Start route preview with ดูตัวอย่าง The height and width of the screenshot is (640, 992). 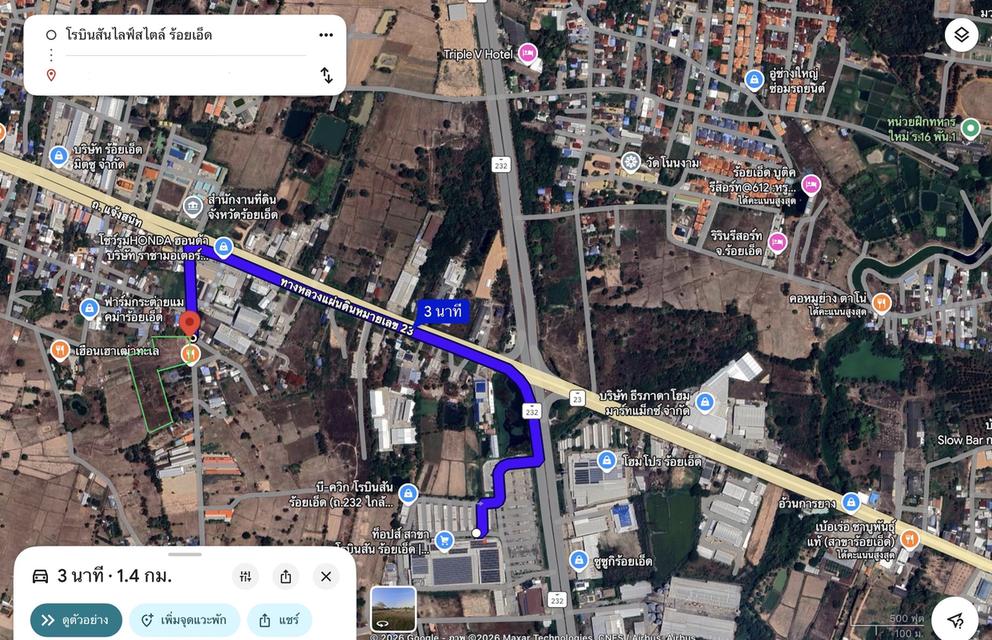(76, 620)
